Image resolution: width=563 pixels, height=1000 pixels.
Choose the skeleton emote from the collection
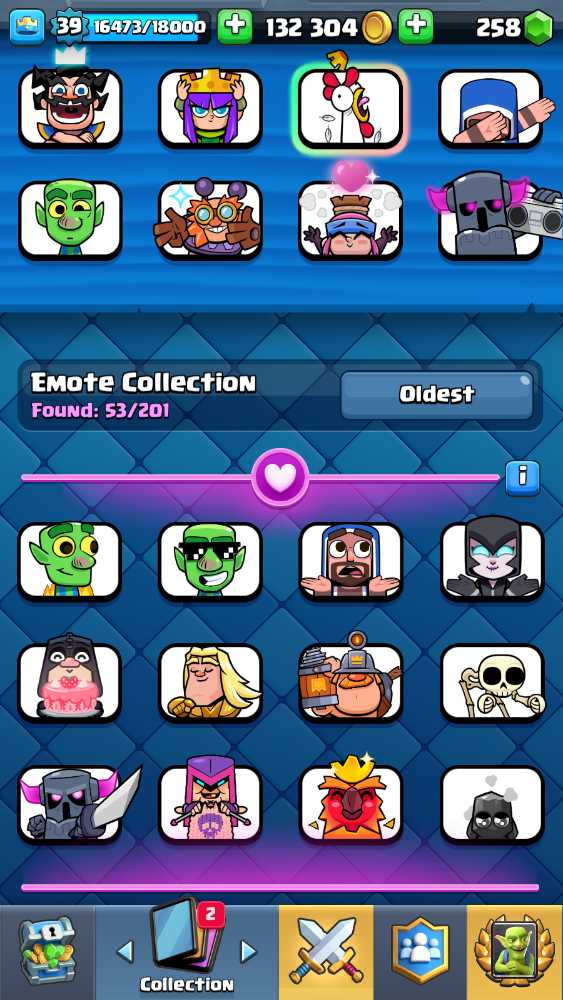[492, 682]
